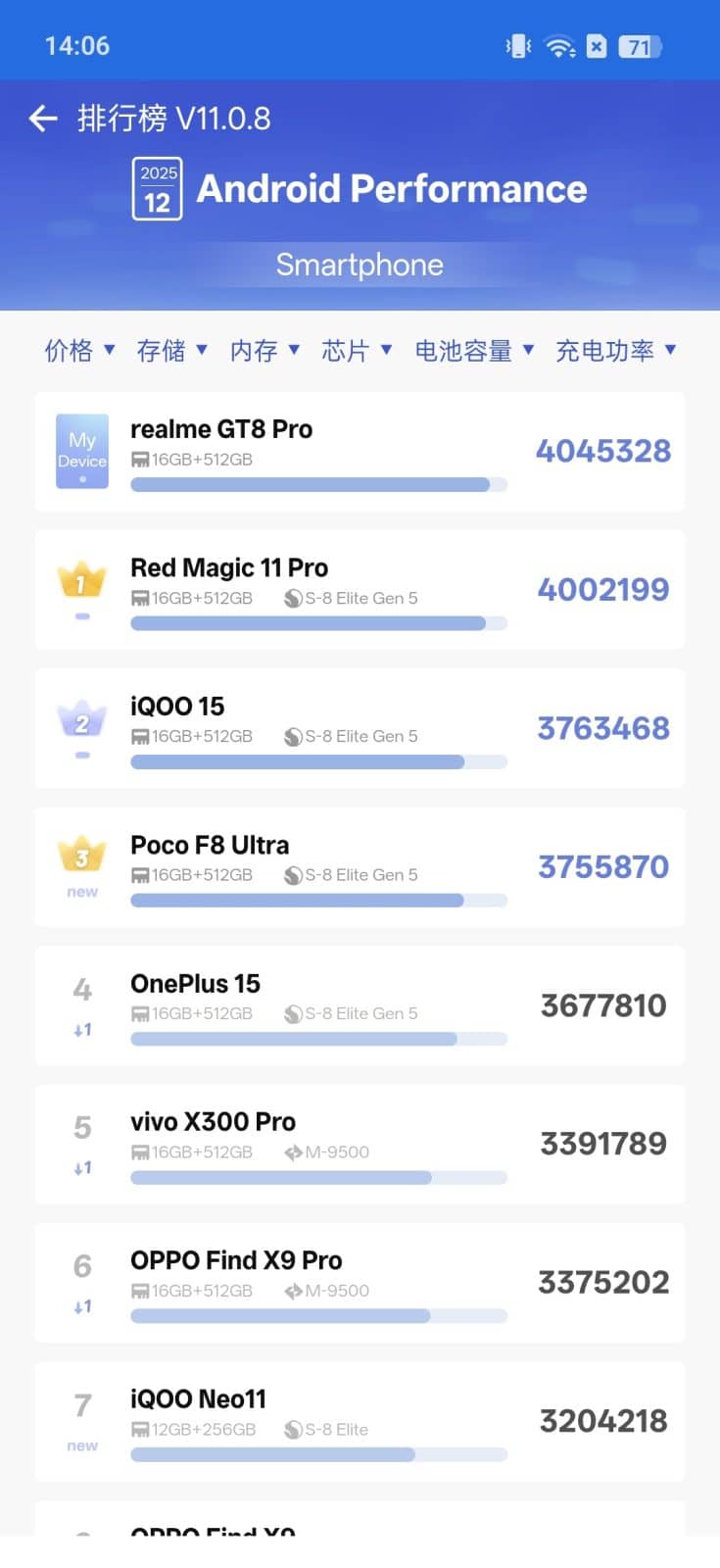
Task: Open OnePlus 15 score details
Action: coord(360,1005)
